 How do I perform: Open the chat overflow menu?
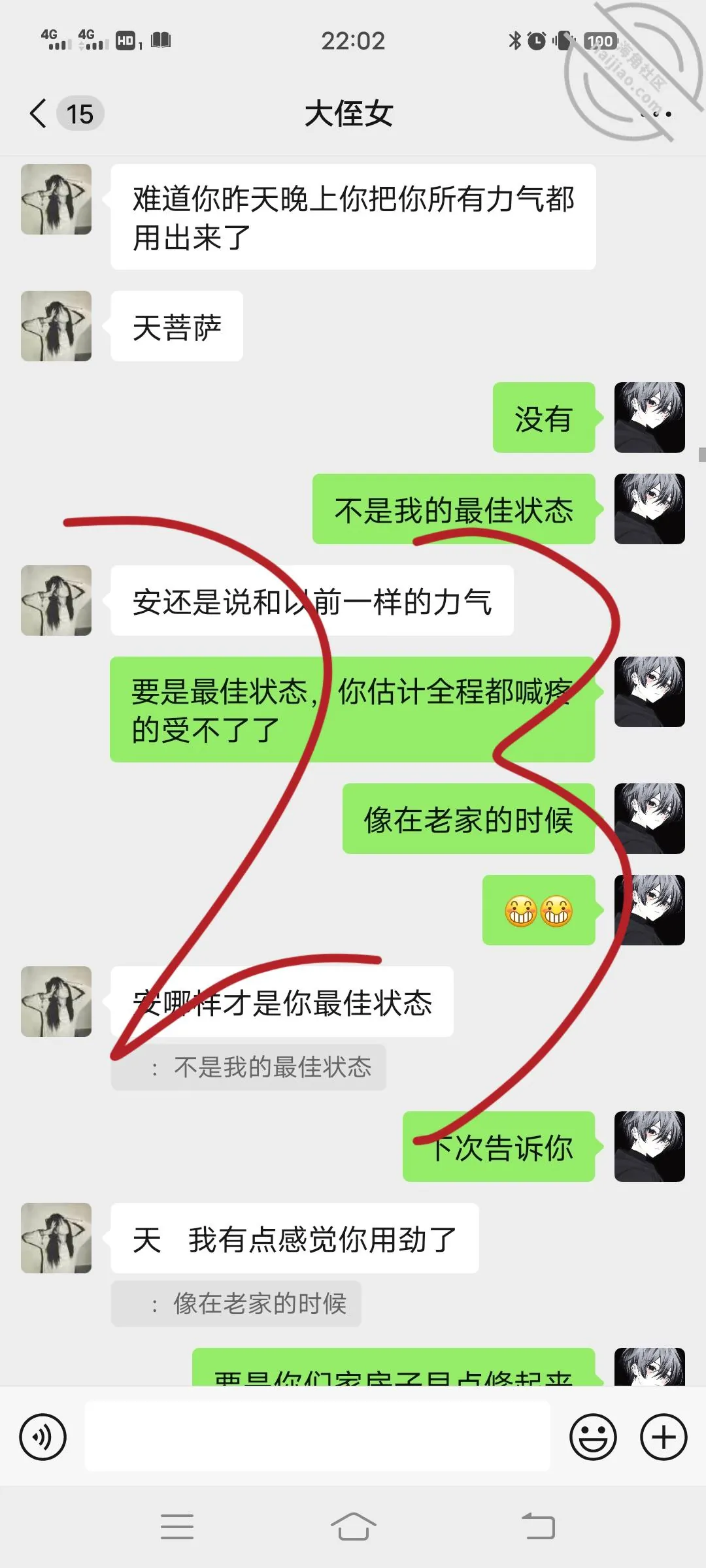coord(656,114)
